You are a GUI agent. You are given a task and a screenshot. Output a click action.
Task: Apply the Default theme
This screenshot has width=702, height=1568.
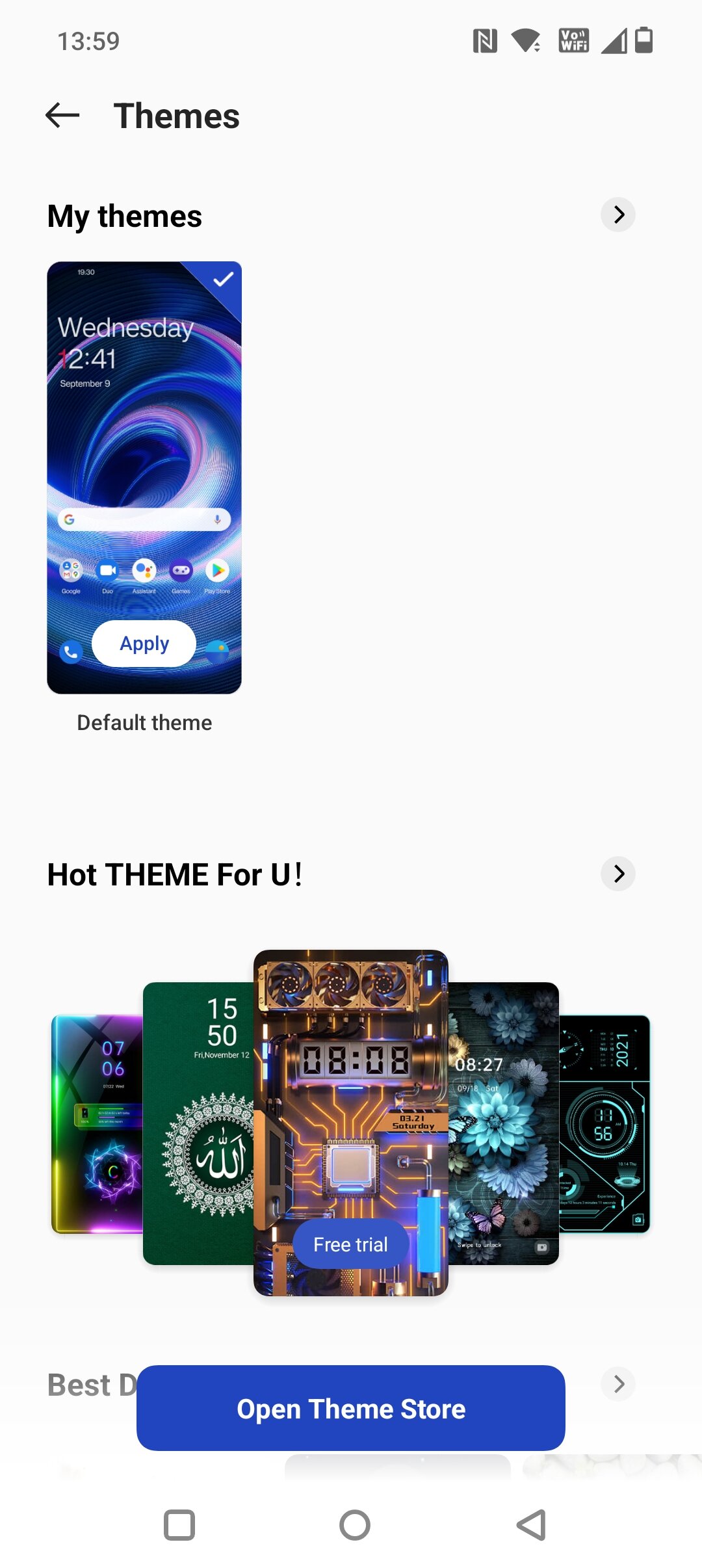pyautogui.click(x=144, y=644)
